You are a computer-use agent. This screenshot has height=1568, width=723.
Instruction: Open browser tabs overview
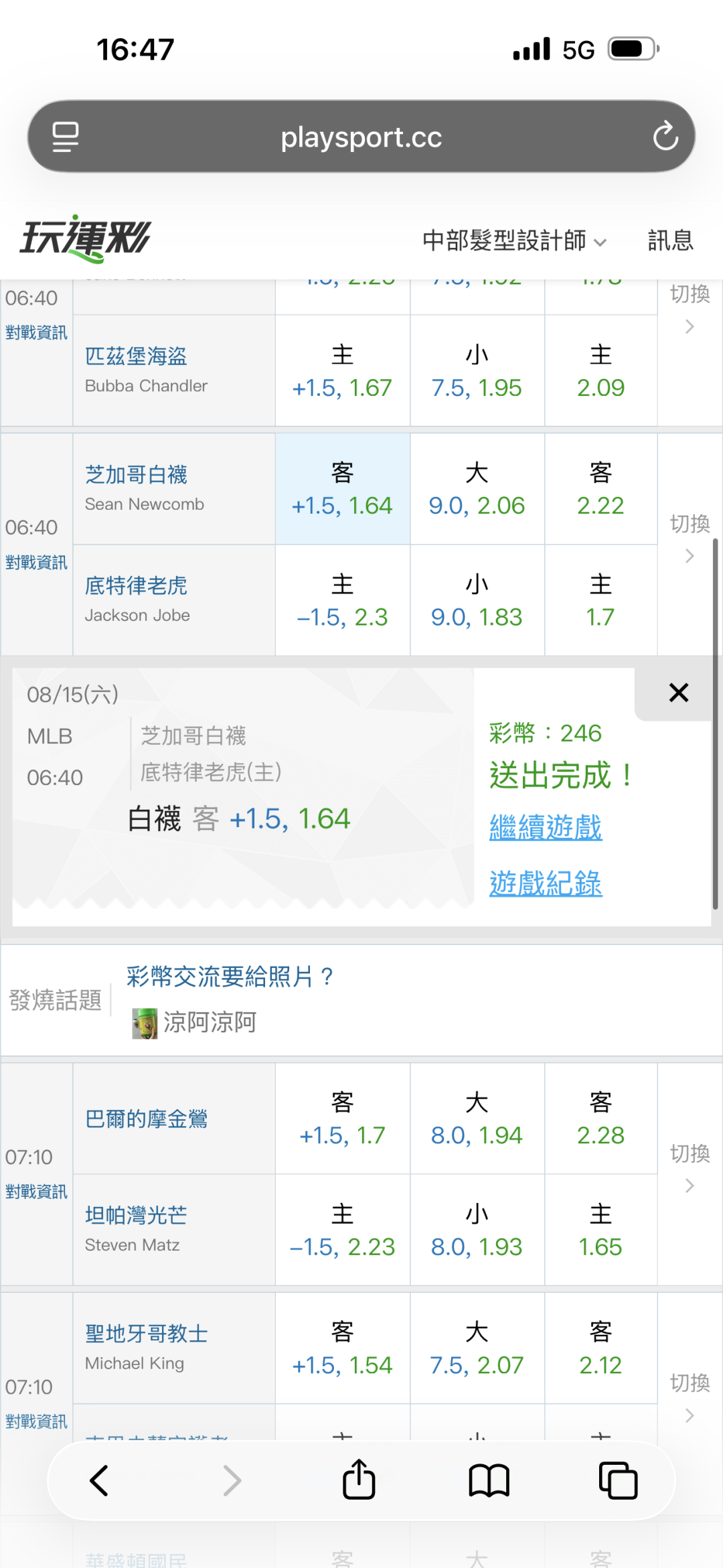(x=618, y=1480)
